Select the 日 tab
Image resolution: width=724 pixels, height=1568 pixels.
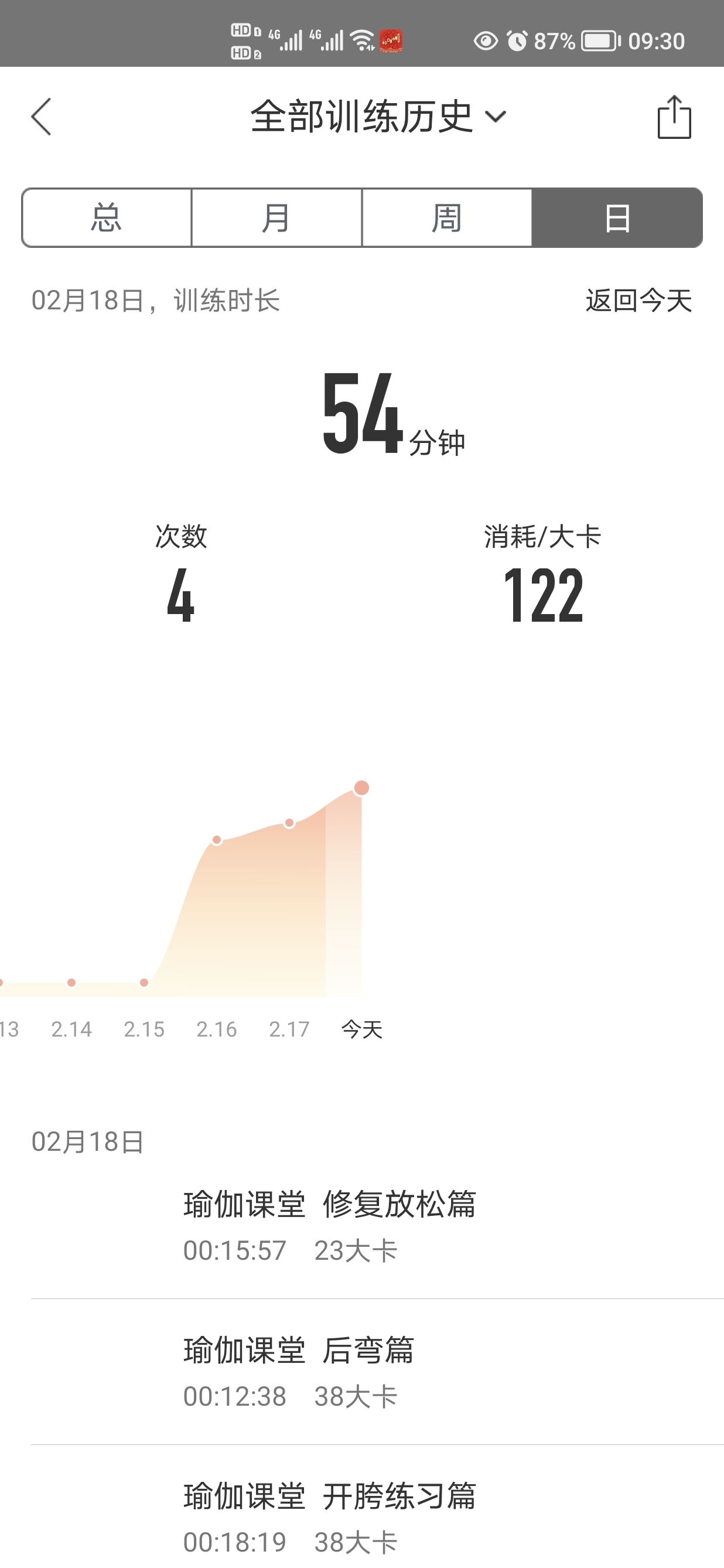[617, 218]
